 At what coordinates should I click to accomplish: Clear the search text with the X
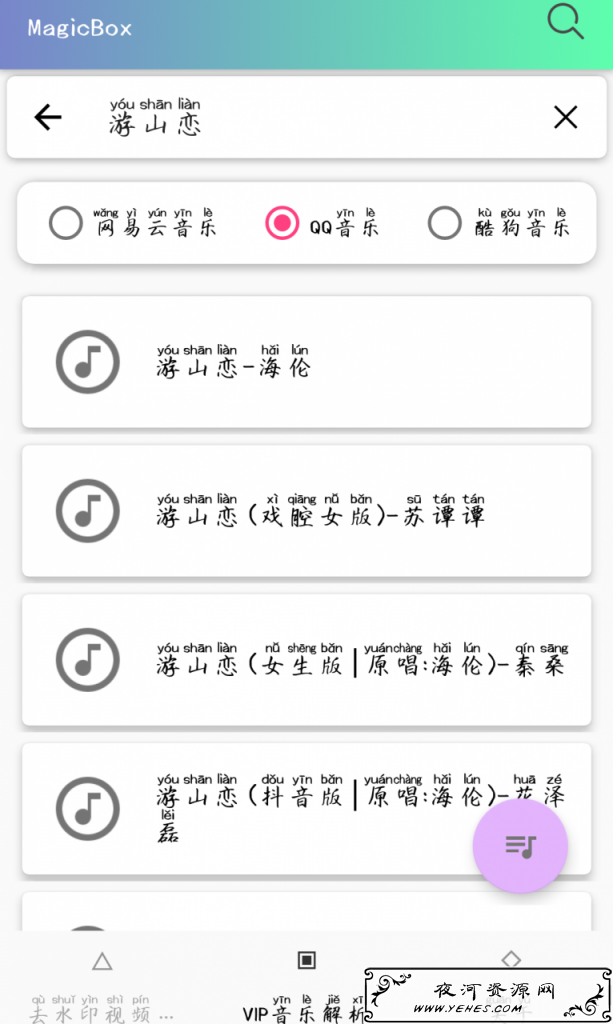tap(565, 118)
